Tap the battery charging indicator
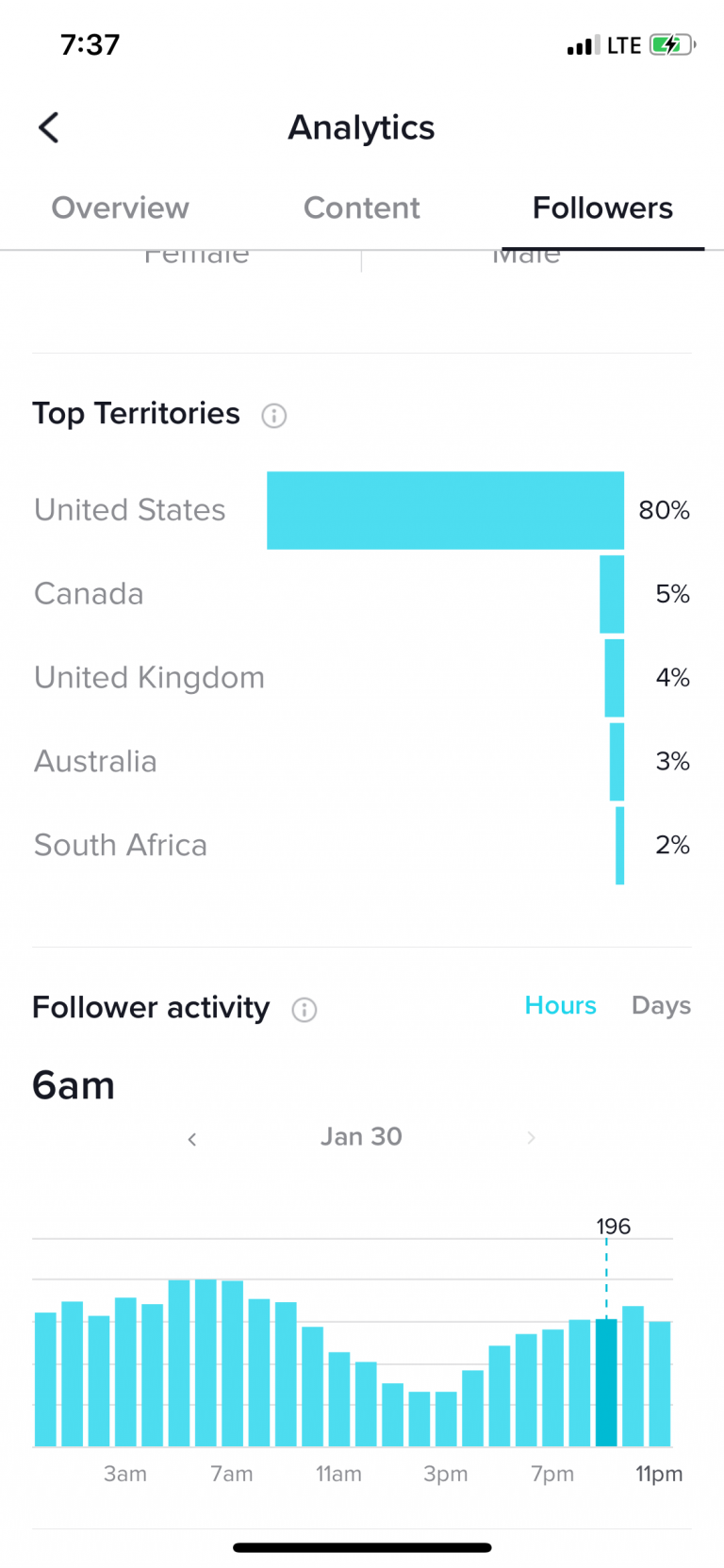The width and height of the screenshot is (724, 1568). [671, 44]
